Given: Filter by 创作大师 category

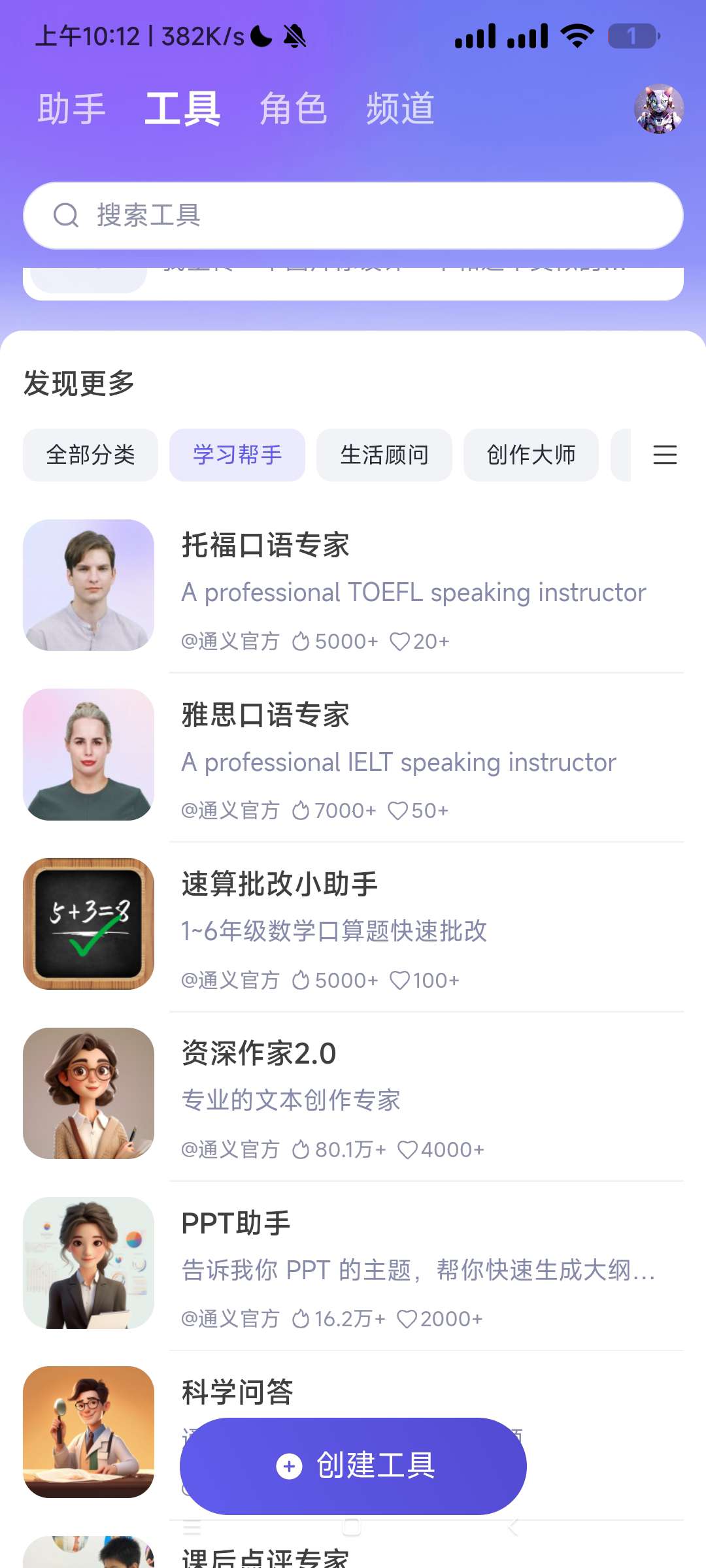Looking at the screenshot, I should pyautogui.click(x=531, y=455).
